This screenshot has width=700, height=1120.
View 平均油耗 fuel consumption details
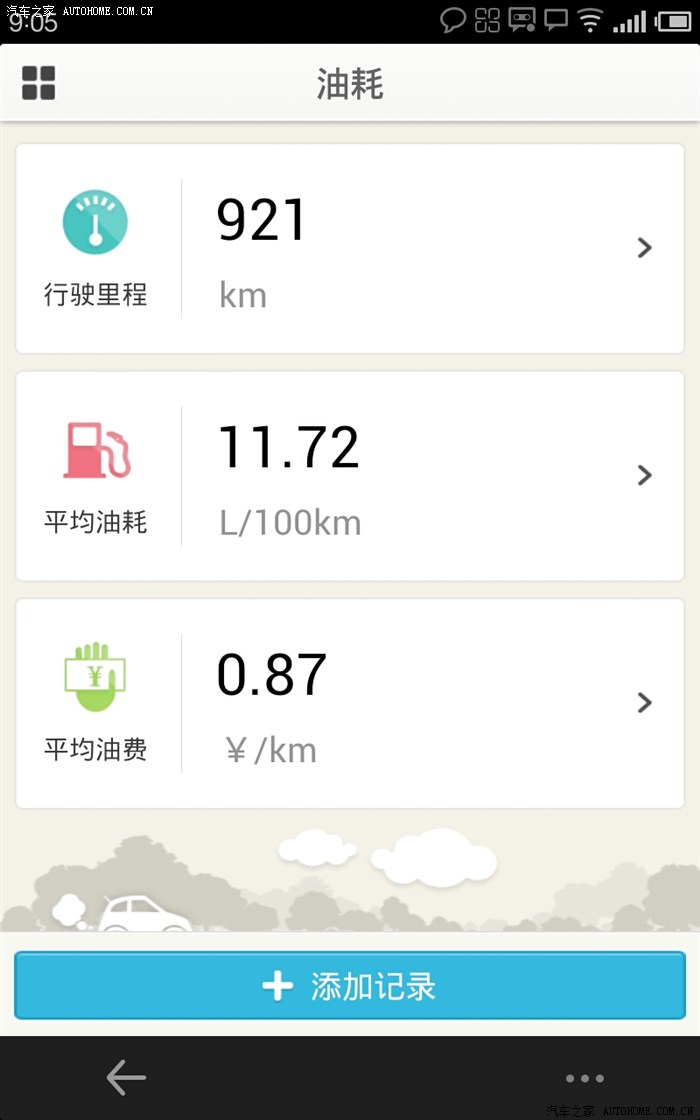350,476
